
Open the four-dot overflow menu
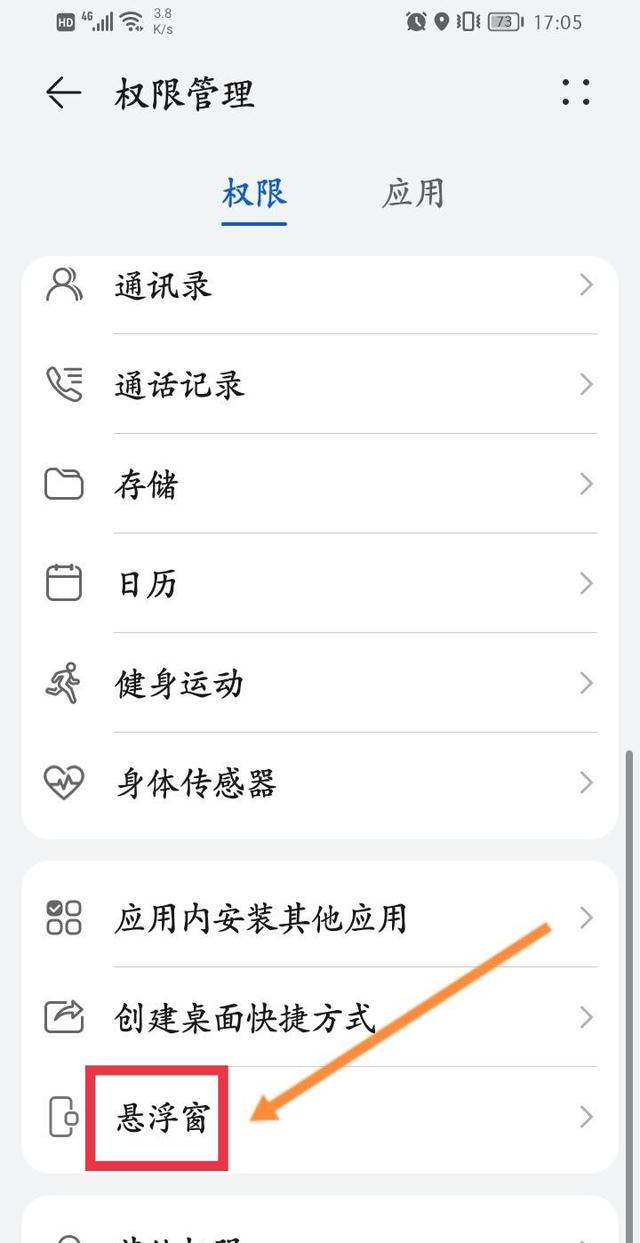pos(576,92)
